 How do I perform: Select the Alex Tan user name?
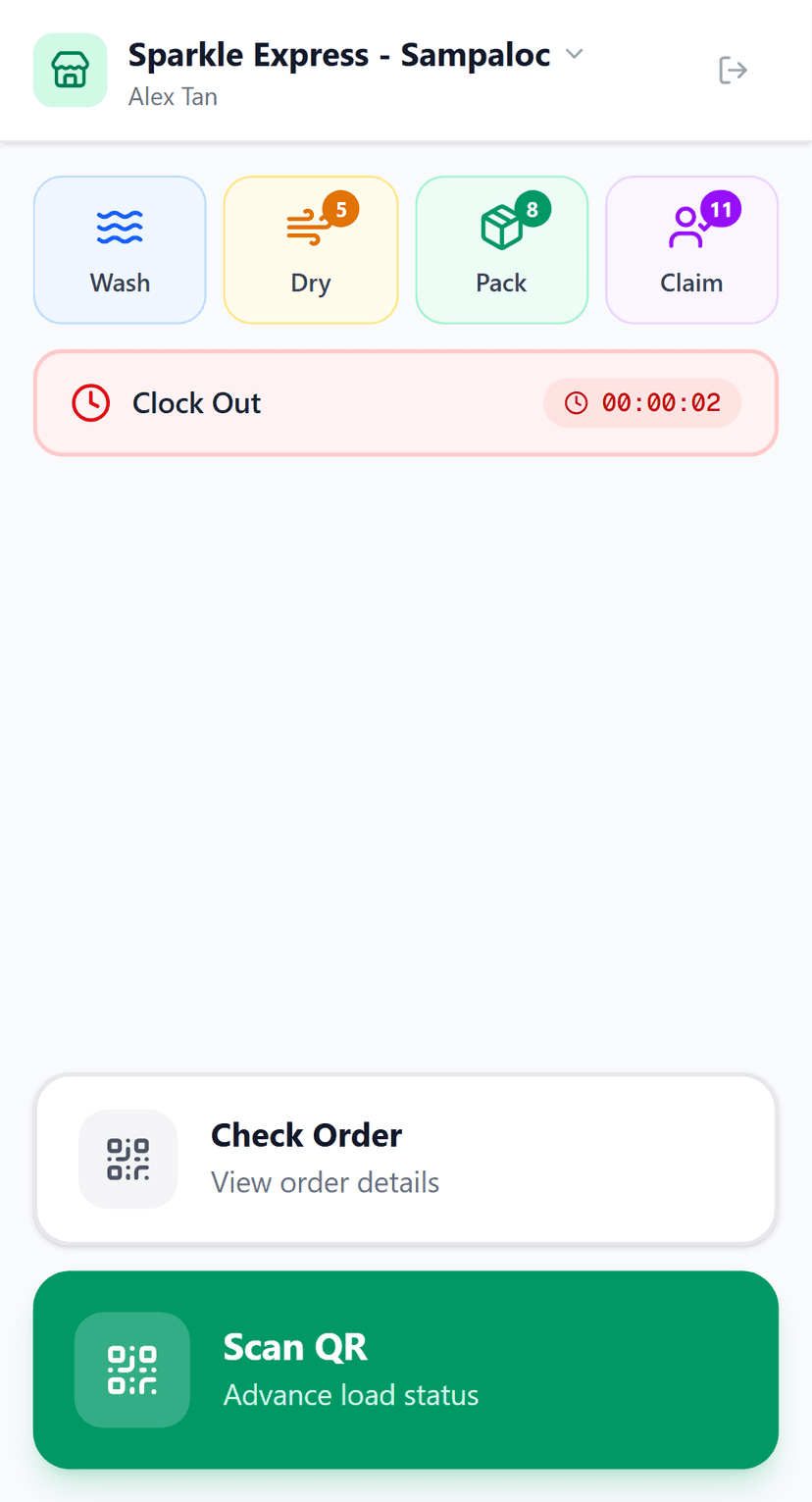coord(173,96)
